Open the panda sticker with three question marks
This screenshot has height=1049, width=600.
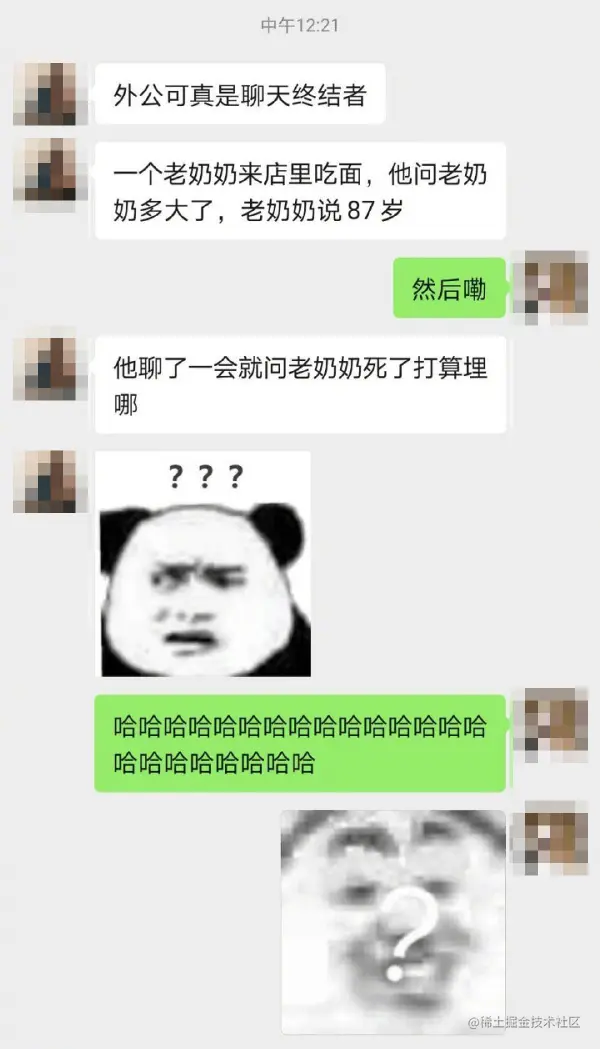click(203, 564)
